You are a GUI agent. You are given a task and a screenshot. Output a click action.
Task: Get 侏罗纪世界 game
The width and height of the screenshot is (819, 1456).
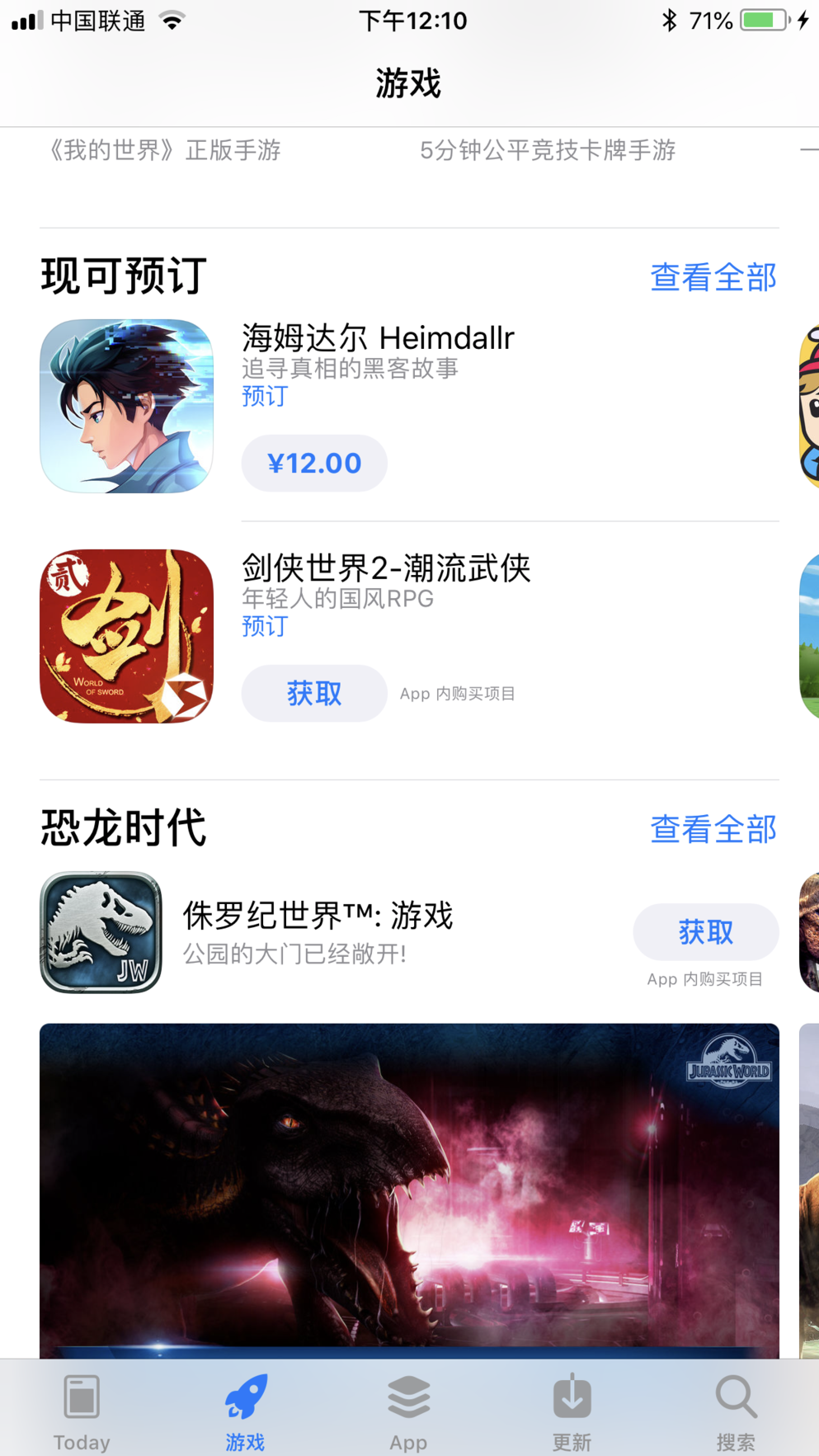click(x=705, y=932)
